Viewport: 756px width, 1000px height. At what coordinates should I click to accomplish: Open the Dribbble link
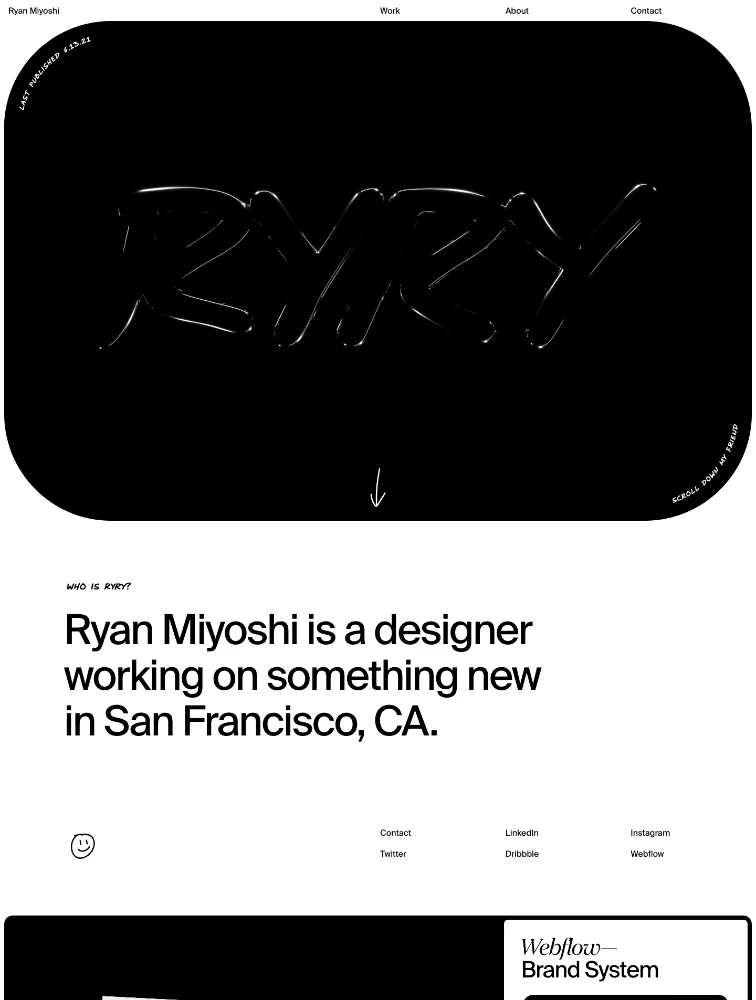tap(521, 854)
